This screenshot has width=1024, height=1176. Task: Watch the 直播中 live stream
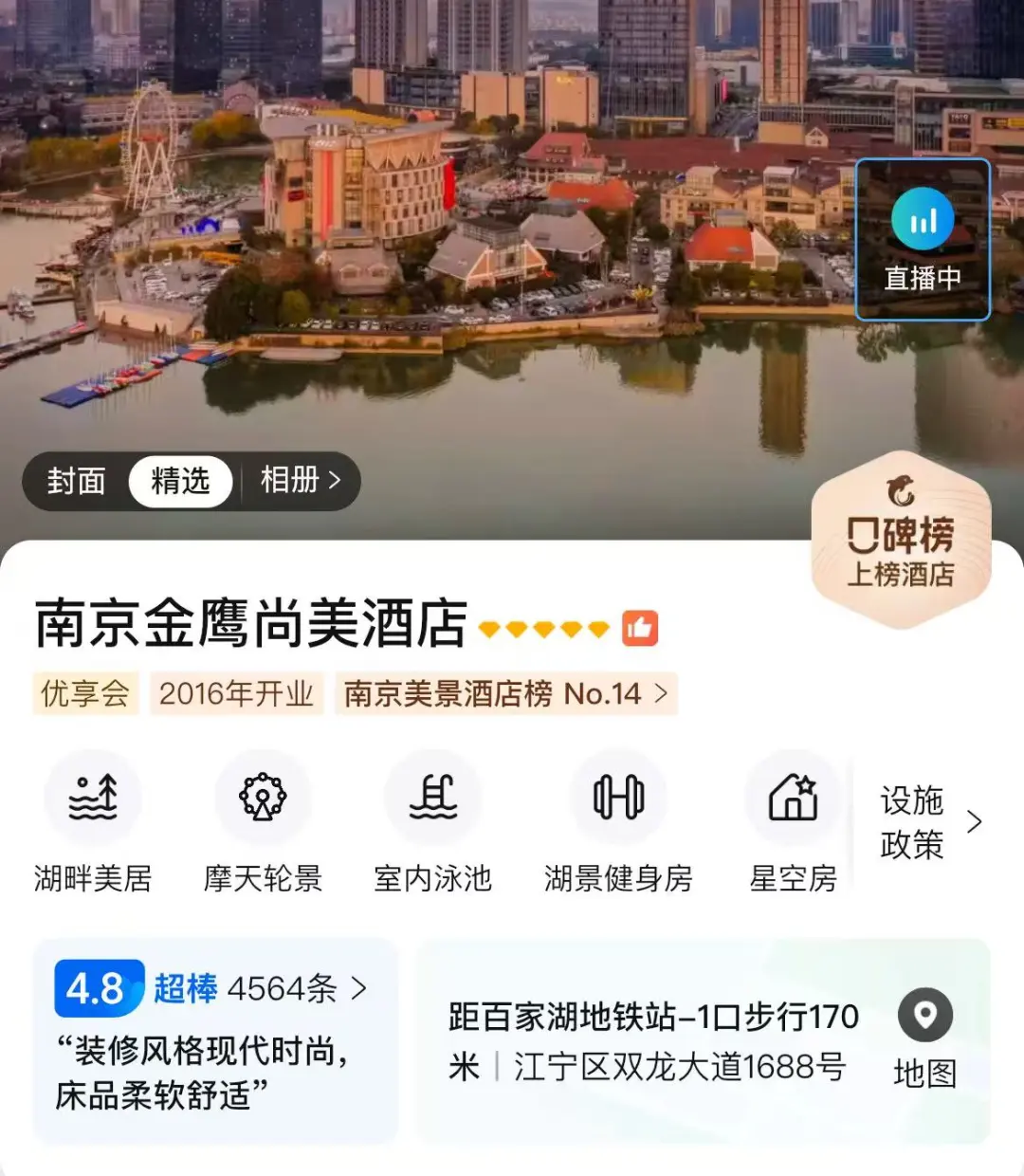923,240
